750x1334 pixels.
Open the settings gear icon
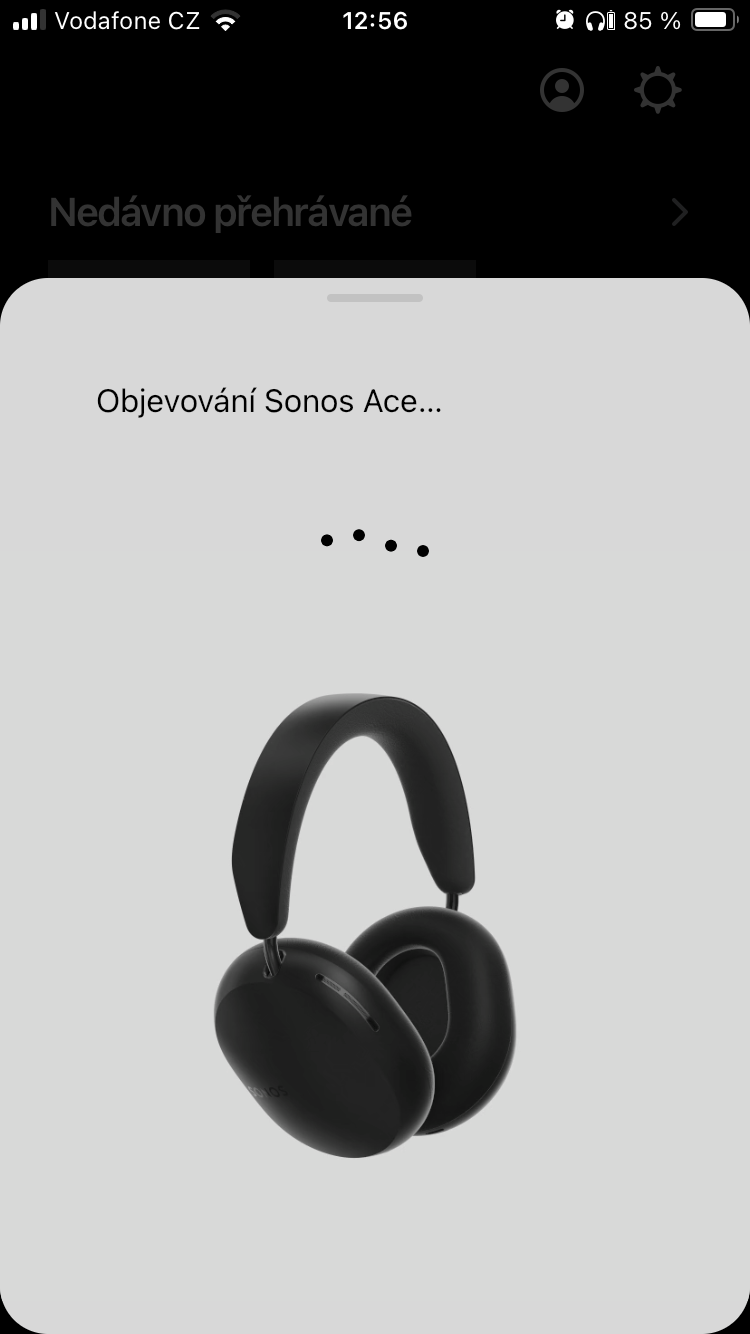click(x=658, y=90)
